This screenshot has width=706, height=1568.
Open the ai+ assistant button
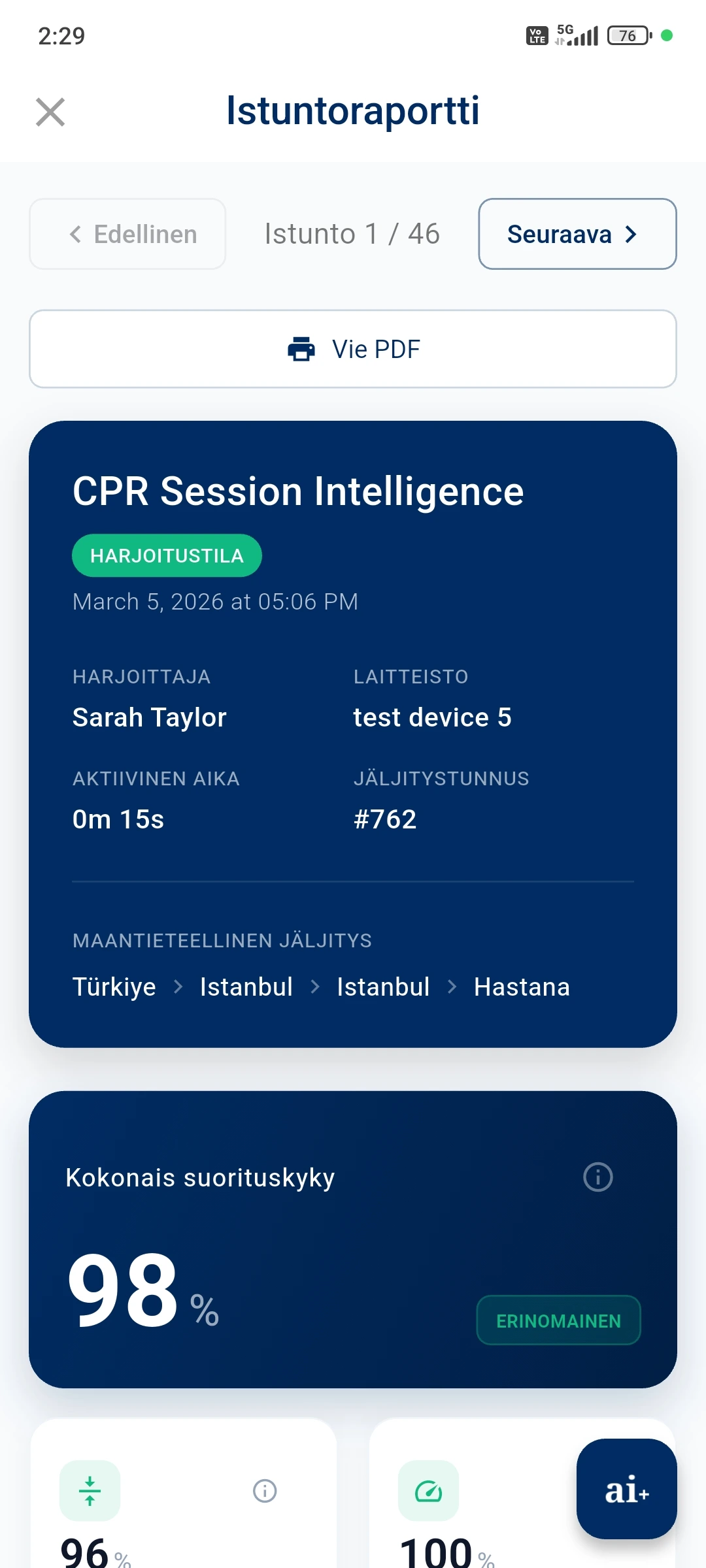pyautogui.click(x=626, y=1489)
